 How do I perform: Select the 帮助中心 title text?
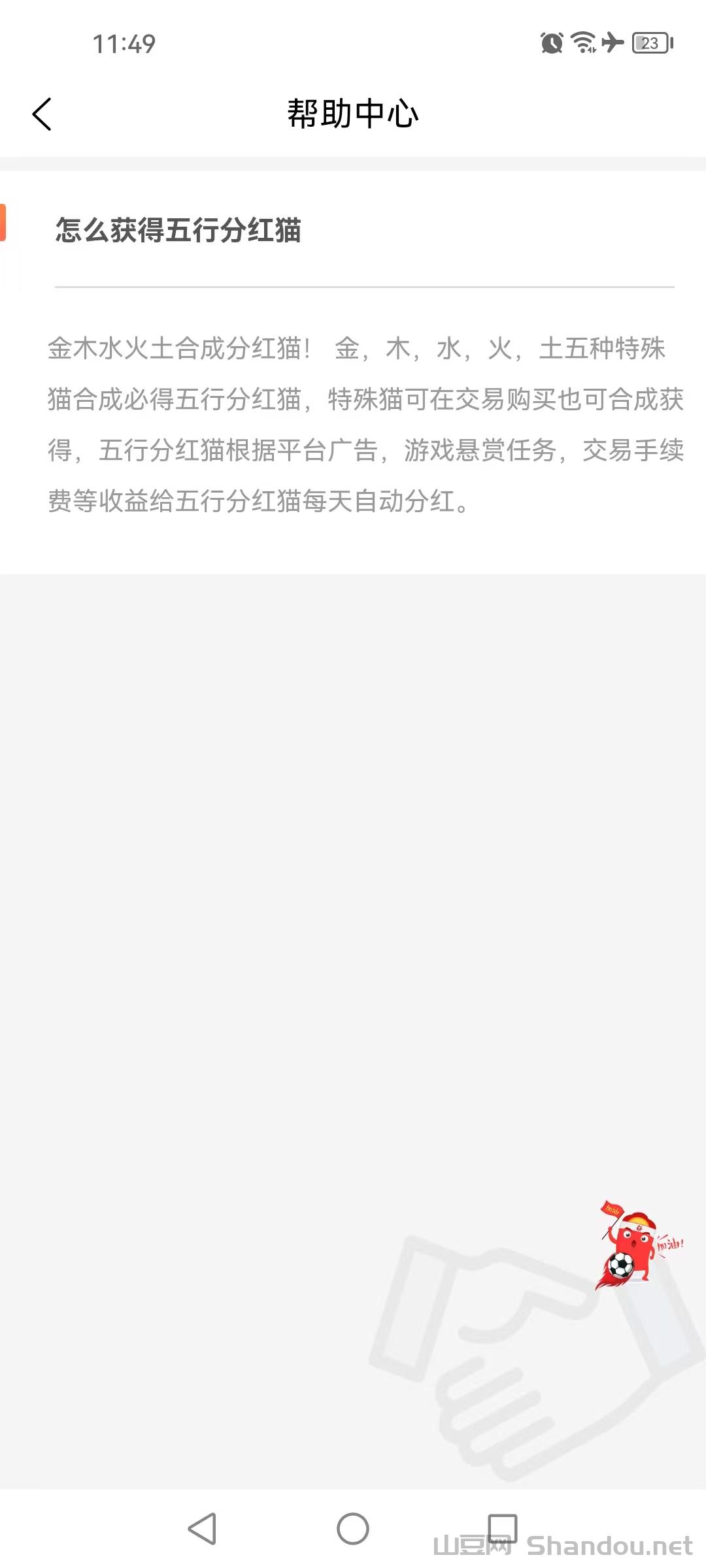[x=353, y=112]
